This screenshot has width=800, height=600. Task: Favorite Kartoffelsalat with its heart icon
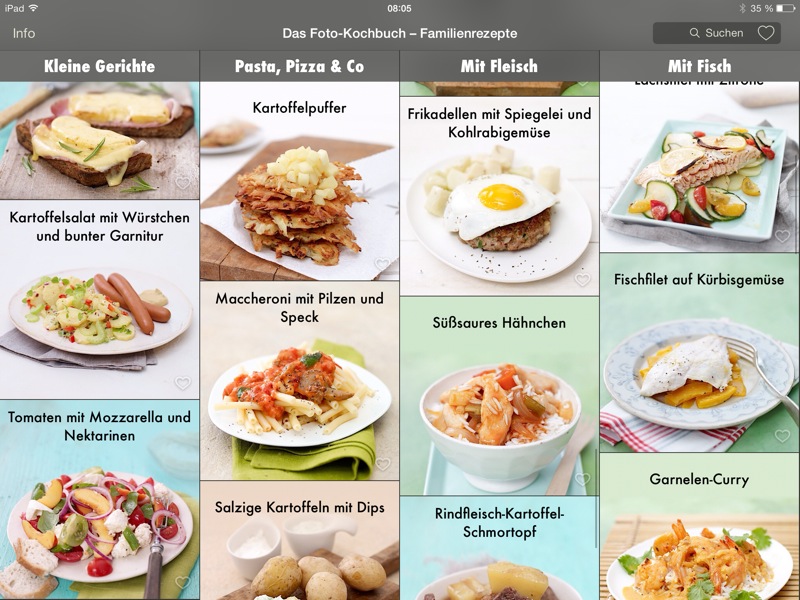click(182, 383)
